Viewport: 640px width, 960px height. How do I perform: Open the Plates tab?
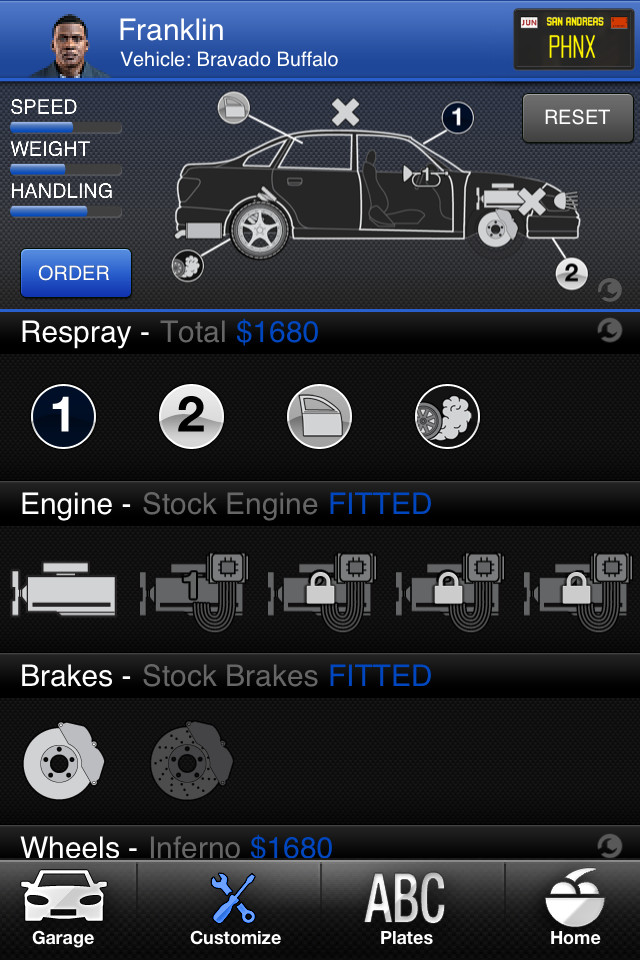(406, 909)
